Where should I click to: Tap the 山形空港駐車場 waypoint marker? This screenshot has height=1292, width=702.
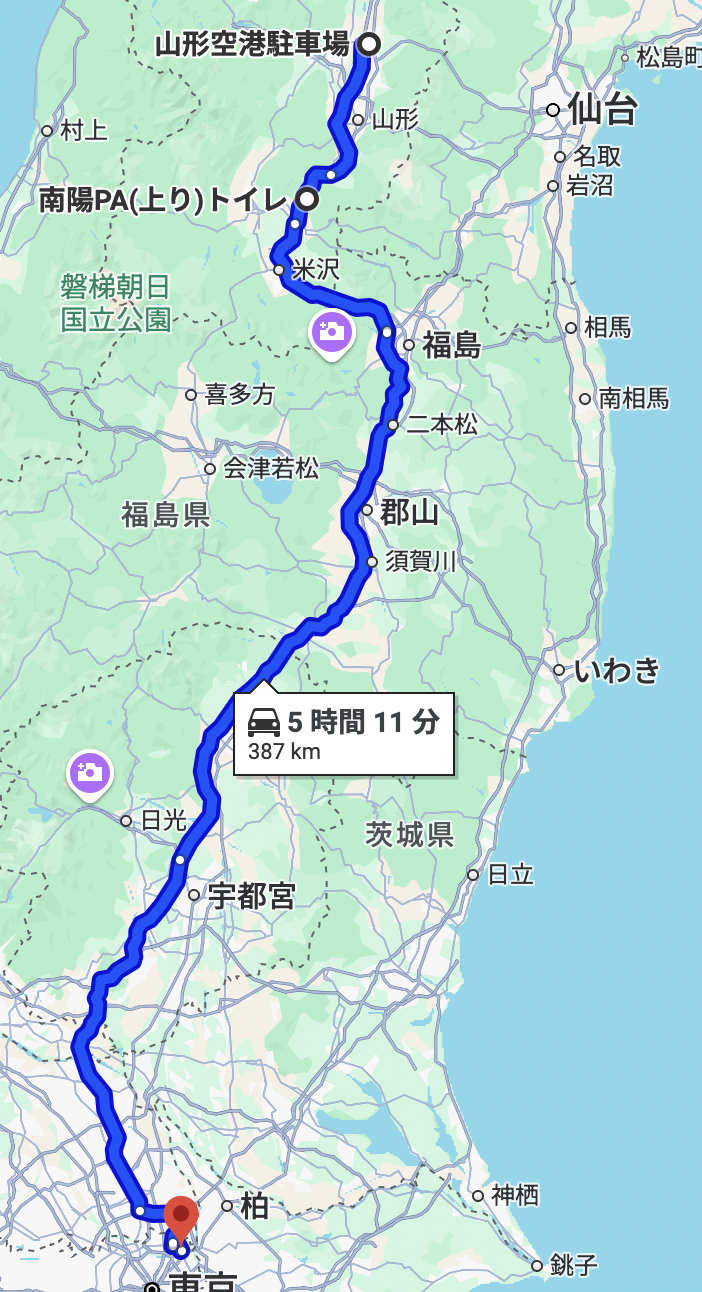pyautogui.click(x=369, y=44)
